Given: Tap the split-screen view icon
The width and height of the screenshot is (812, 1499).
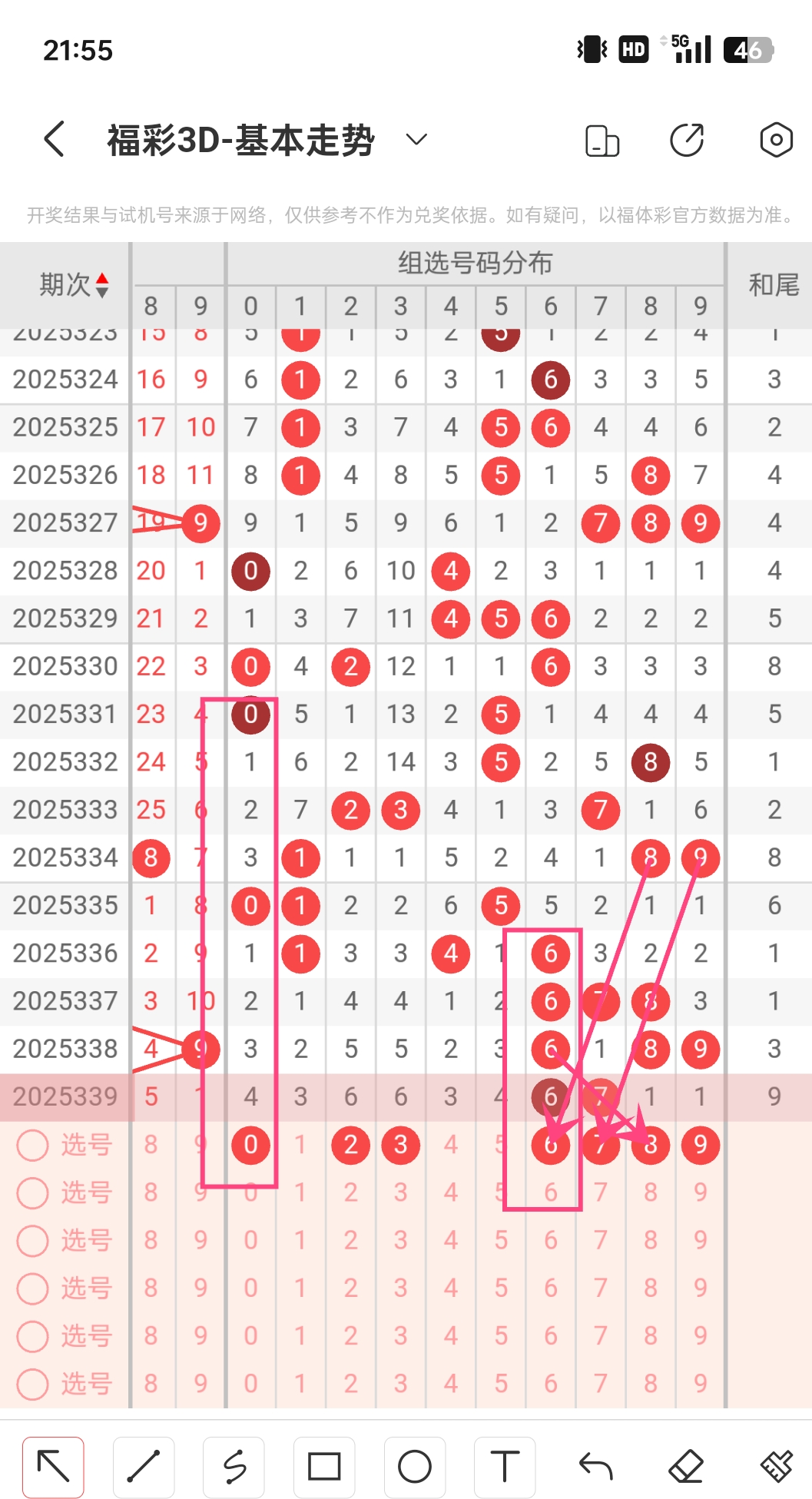Looking at the screenshot, I should pos(602,140).
